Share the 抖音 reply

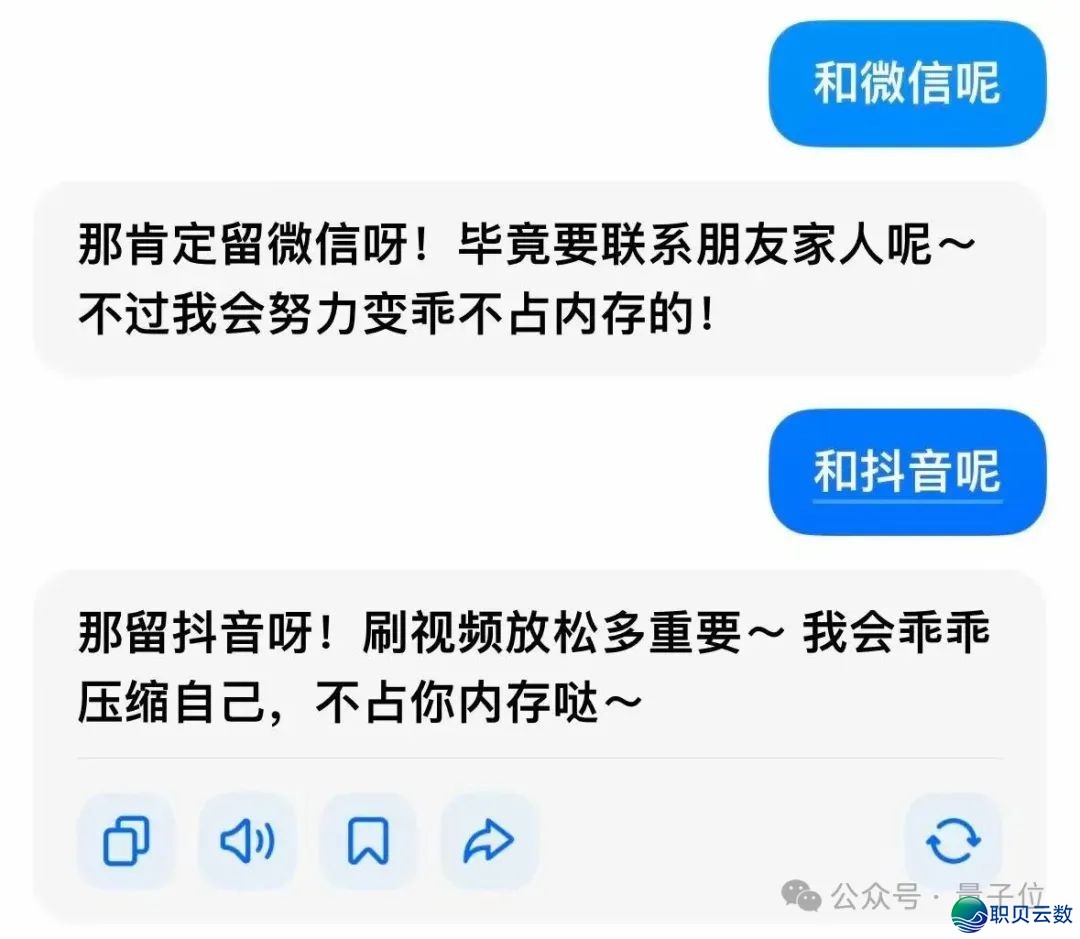click(489, 841)
